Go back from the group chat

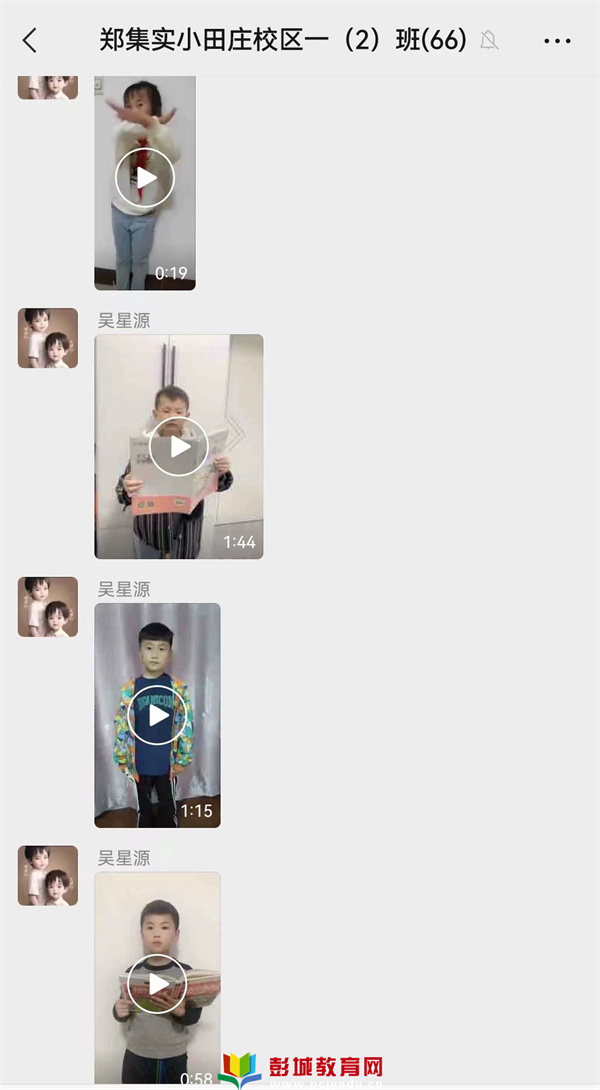click(x=30, y=40)
